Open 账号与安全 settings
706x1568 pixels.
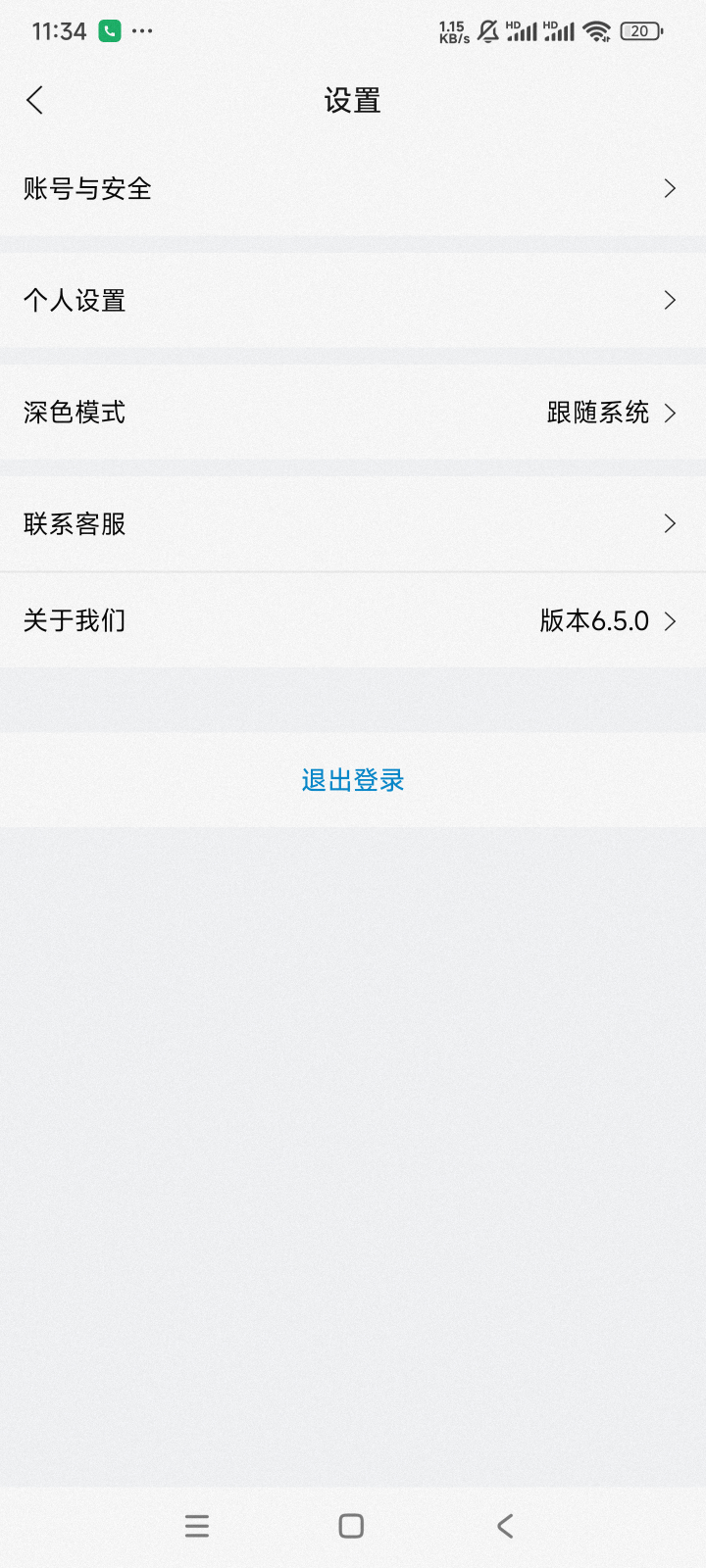(x=353, y=188)
